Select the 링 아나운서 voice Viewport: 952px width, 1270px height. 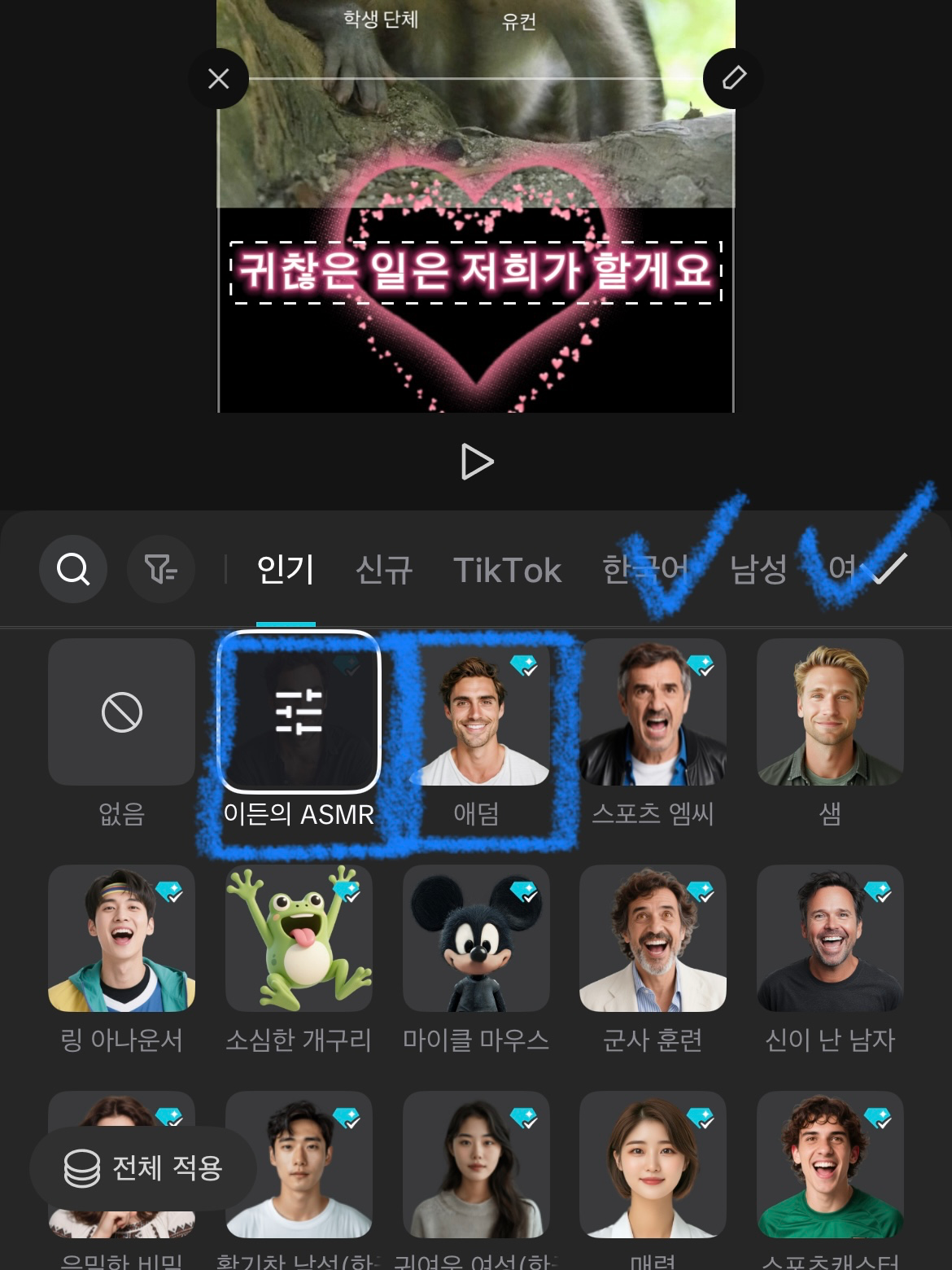click(121, 939)
